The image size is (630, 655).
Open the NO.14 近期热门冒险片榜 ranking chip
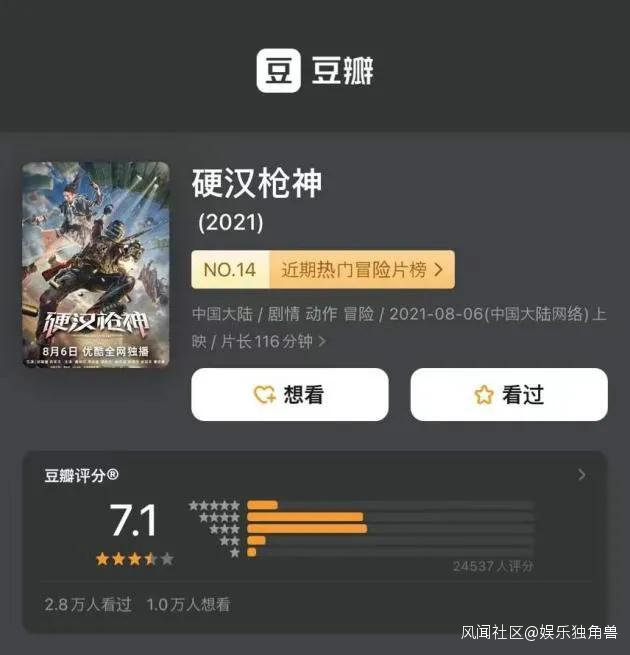pyautogui.click(x=322, y=270)
